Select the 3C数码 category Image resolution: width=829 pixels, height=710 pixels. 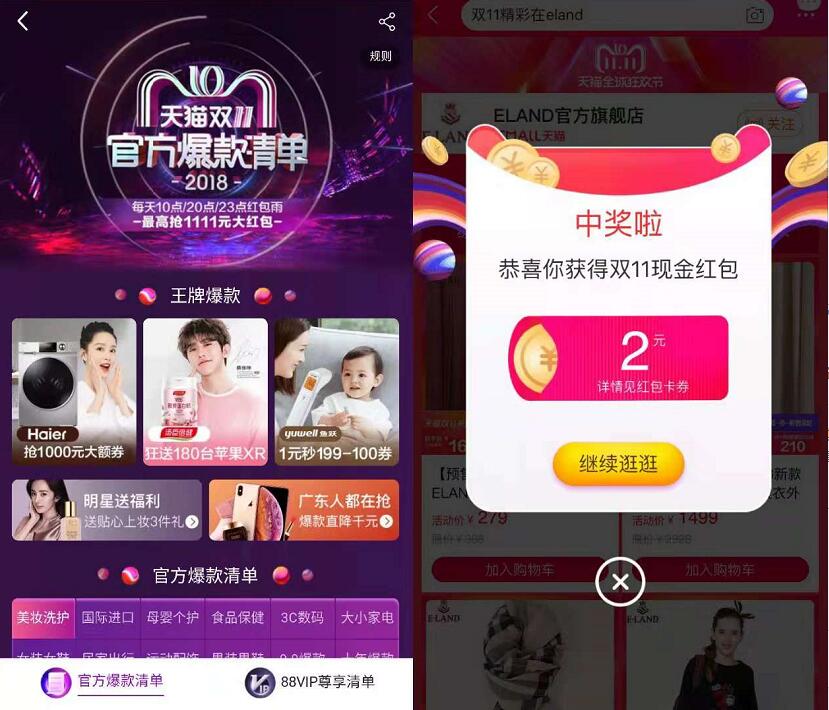(302, 618)
